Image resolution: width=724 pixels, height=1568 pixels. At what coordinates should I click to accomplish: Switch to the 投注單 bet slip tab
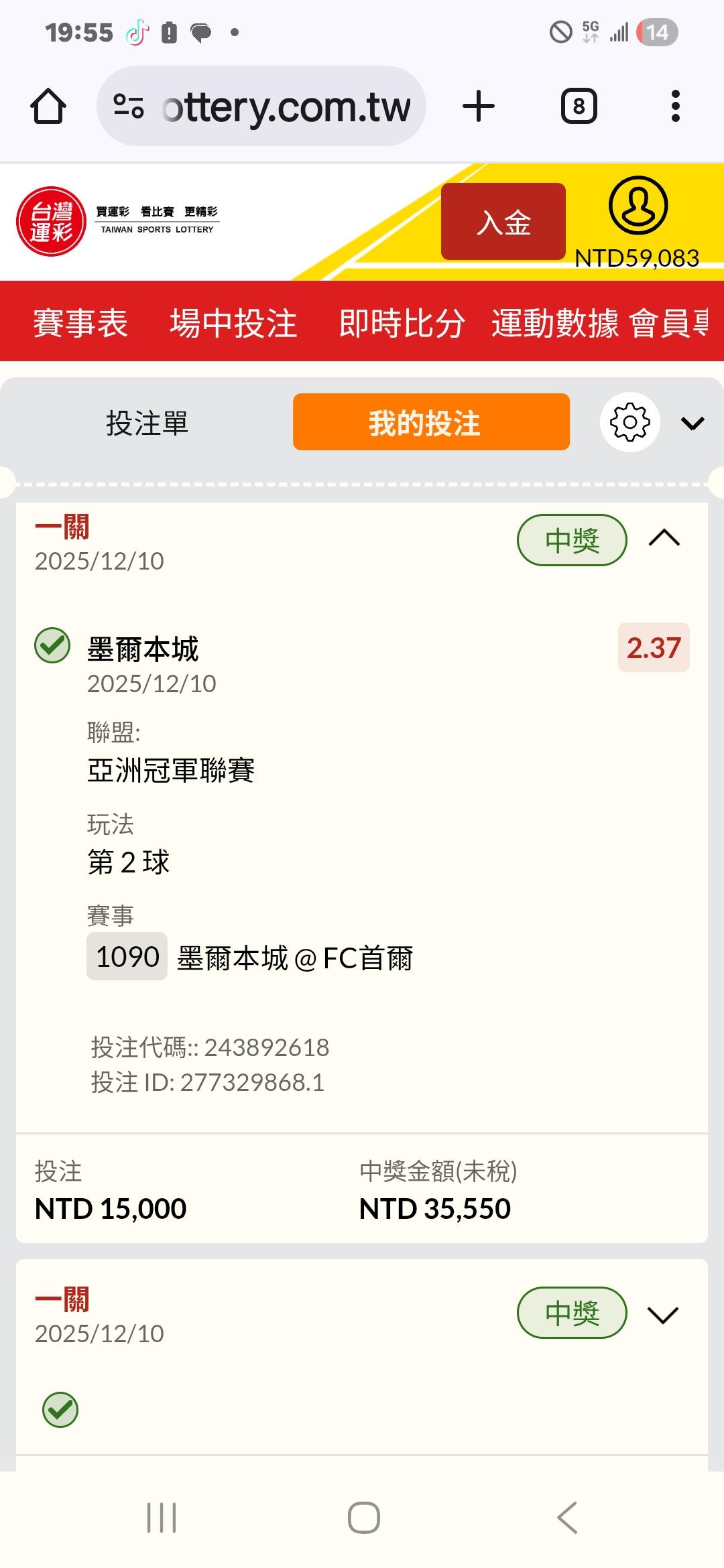click(147, 423)
